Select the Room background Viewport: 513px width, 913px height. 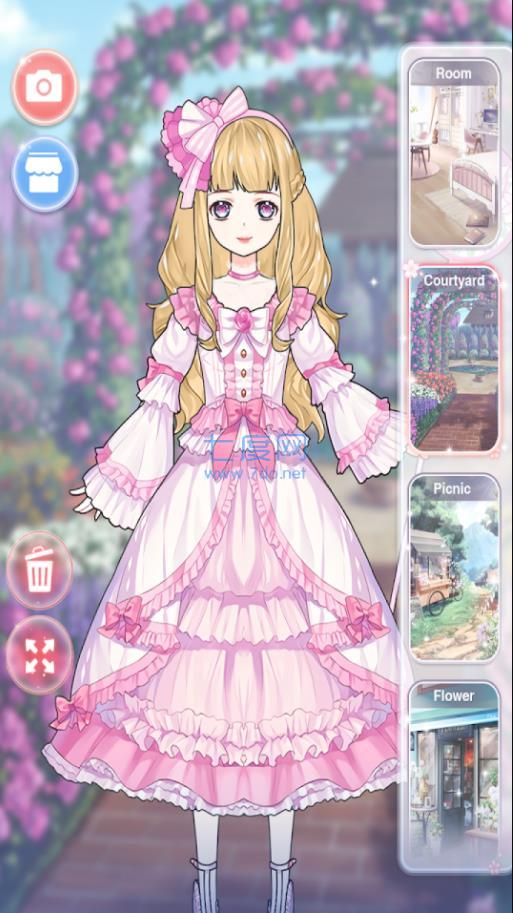454,154
